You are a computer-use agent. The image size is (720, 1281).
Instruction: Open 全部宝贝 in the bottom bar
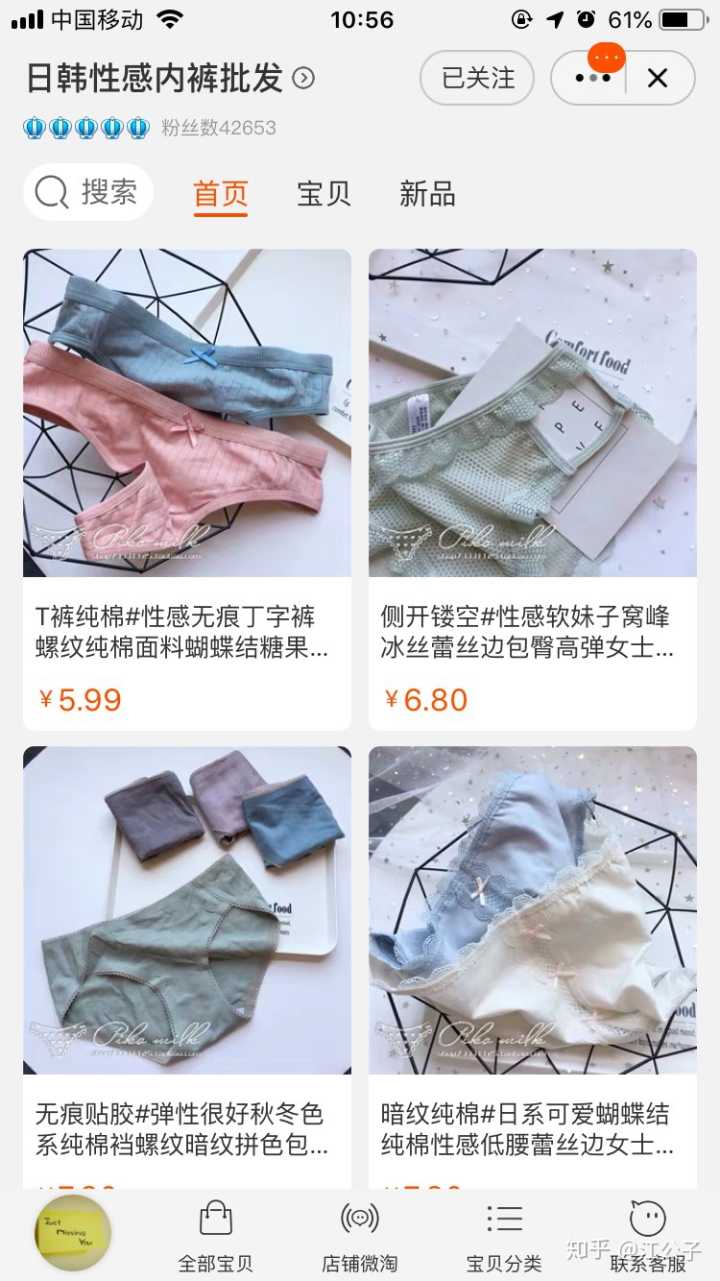pyautogui.click(x=215, y=1238)
